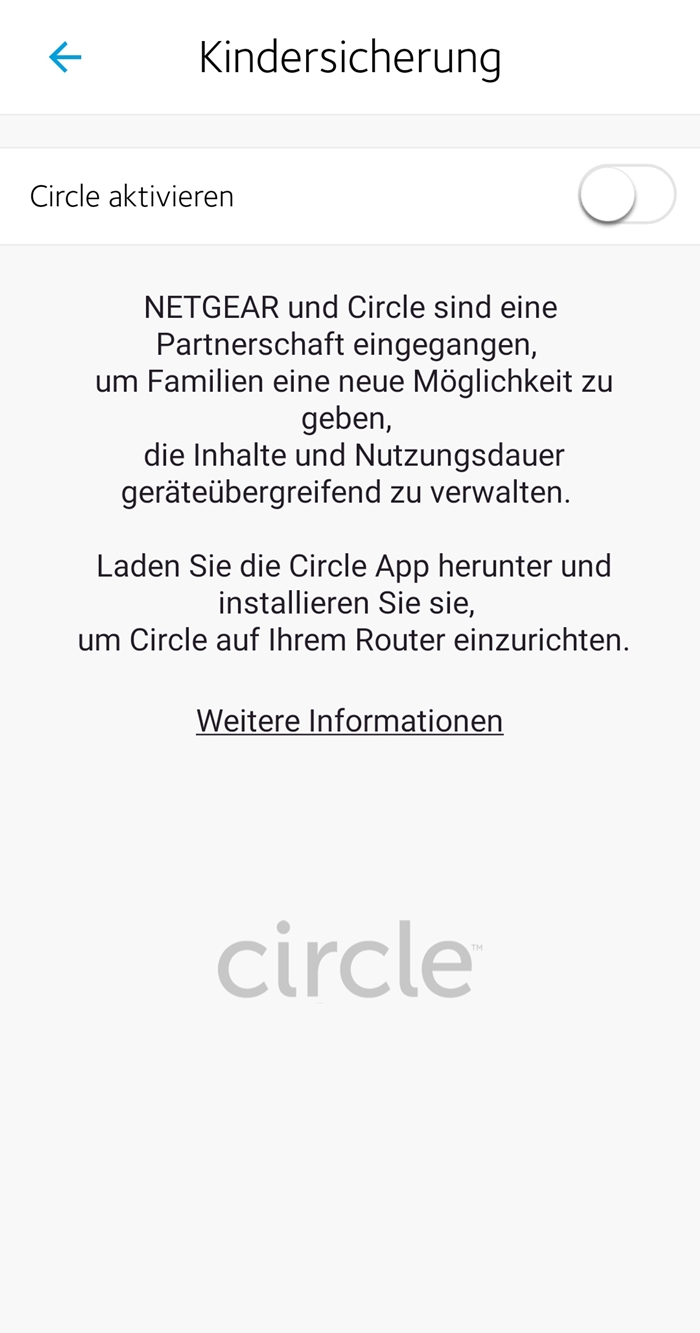700x1333 pixels.
Task: Go back from Kindersicherung screen
Action: (65, 58)
